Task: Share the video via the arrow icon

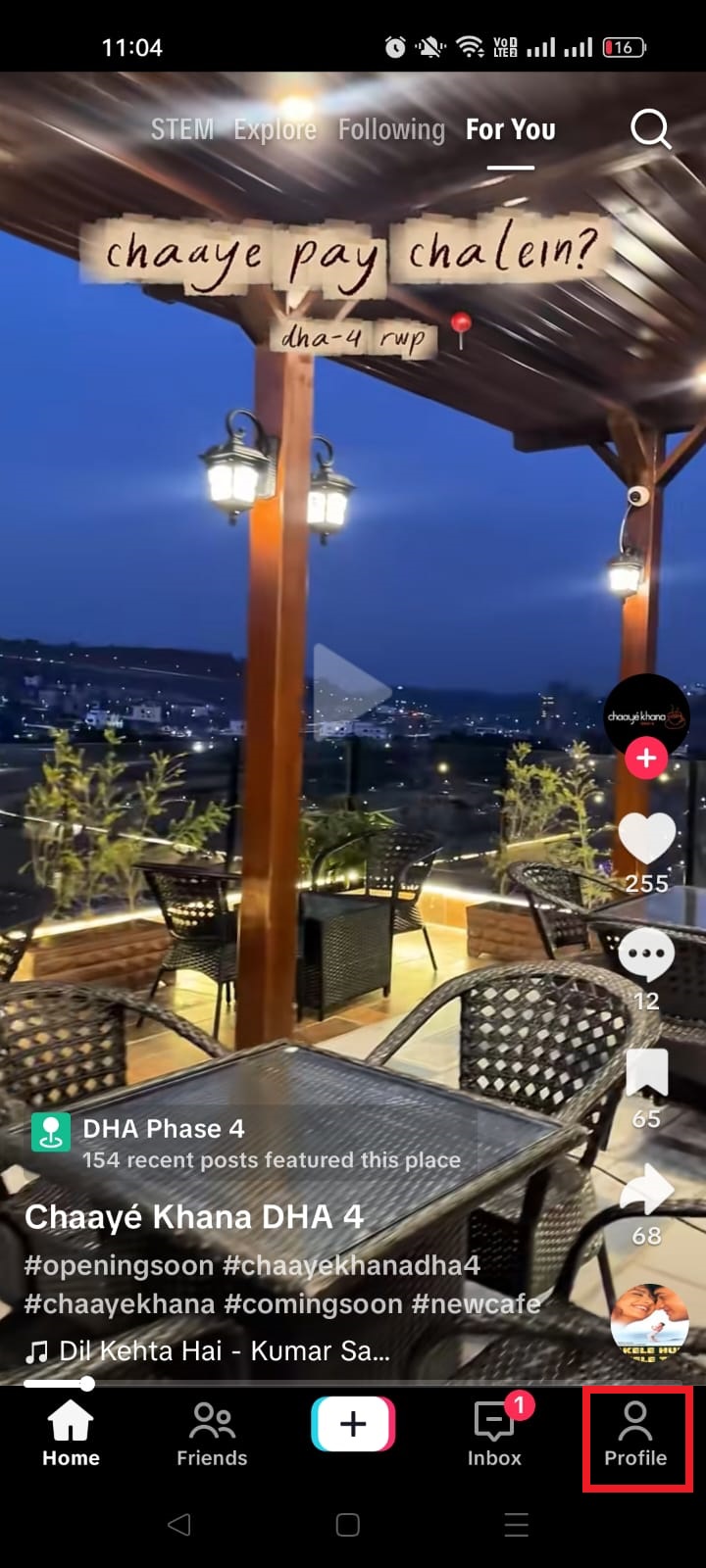Action: (x=646, y=1188)
